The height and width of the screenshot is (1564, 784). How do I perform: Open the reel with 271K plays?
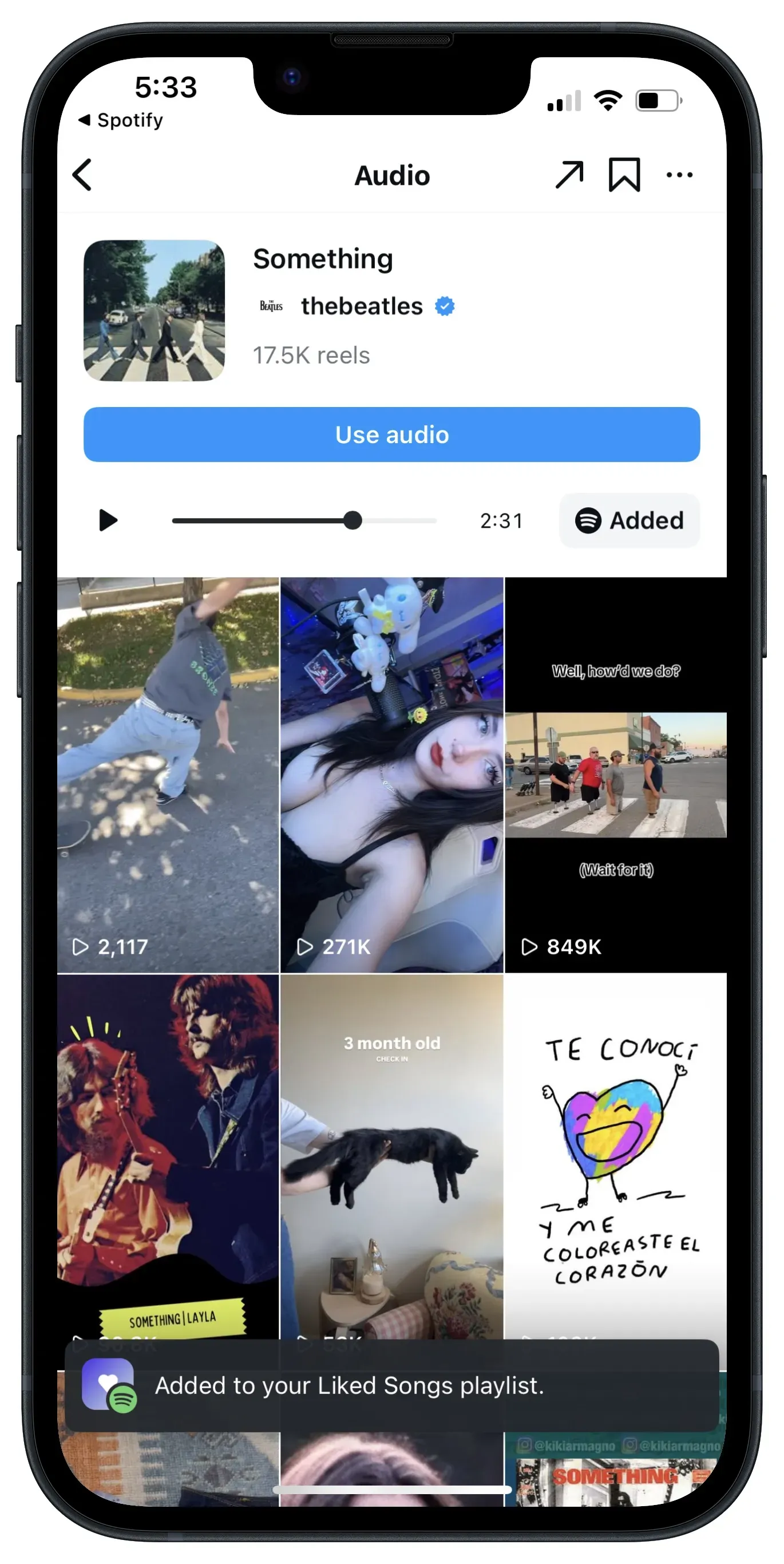tap(391, 774)
